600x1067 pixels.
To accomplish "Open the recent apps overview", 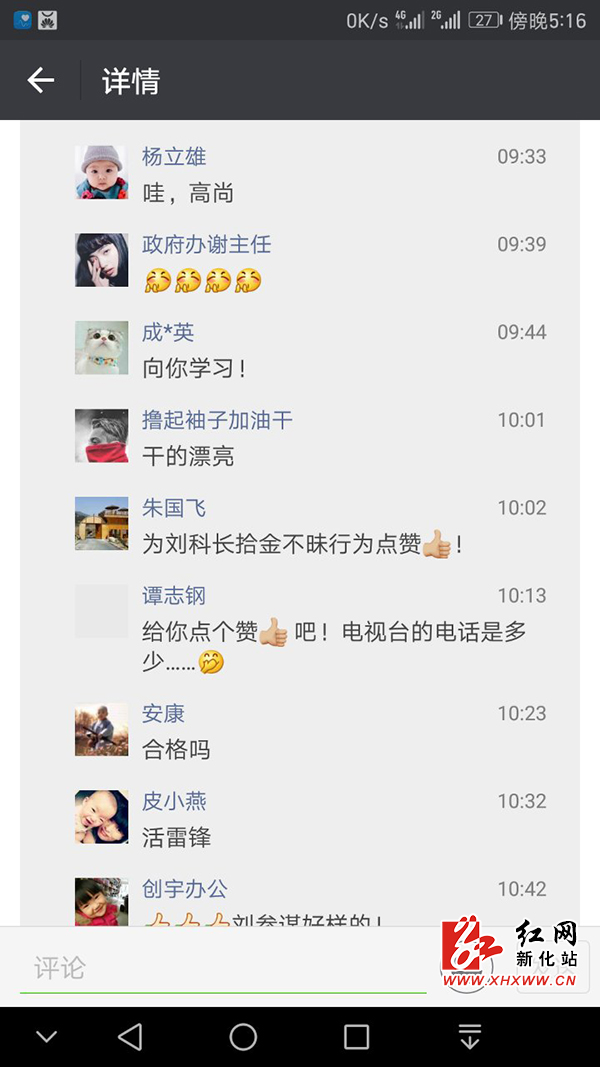I will point(356,1037).
